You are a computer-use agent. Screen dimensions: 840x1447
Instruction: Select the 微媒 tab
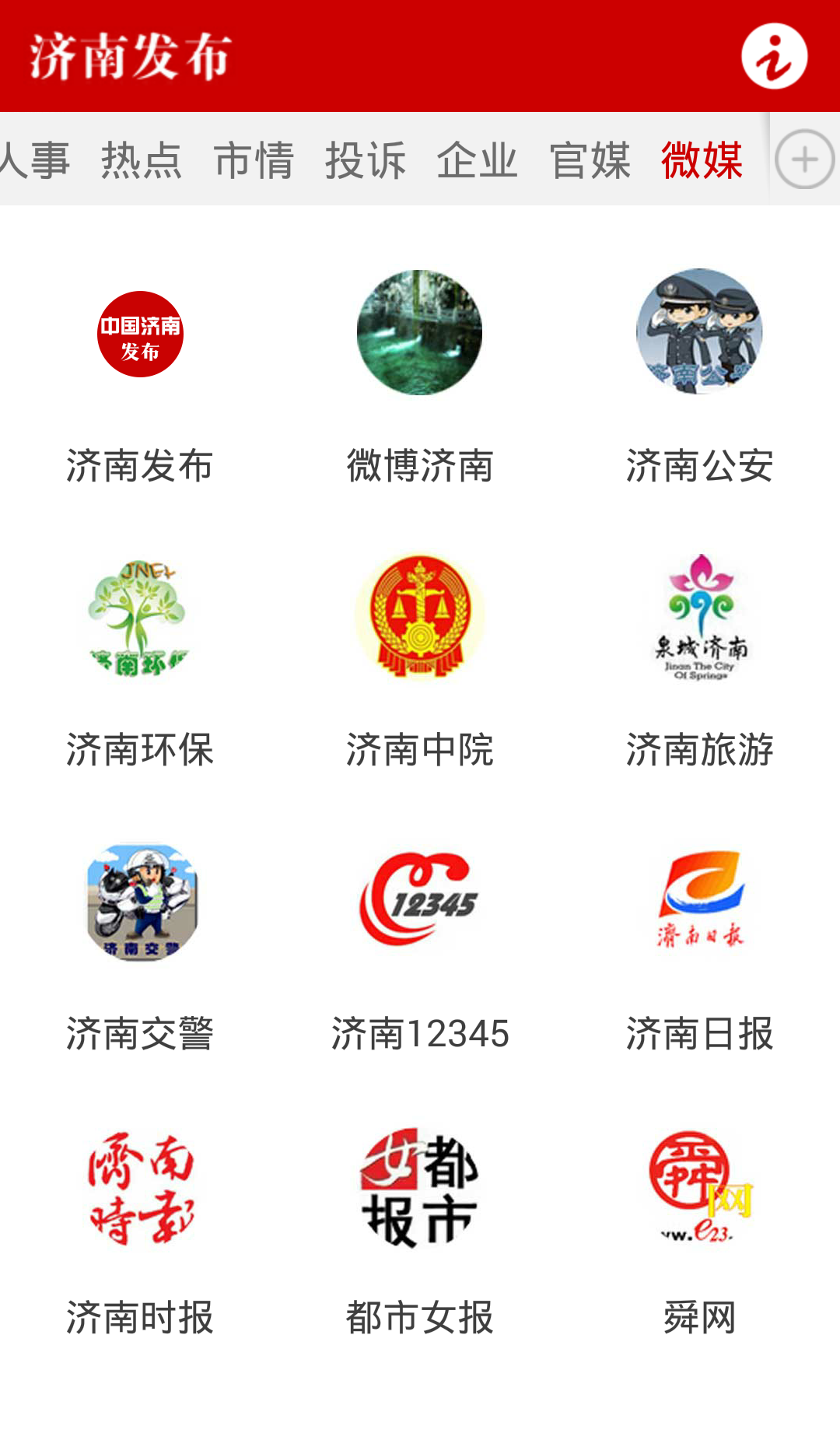pyautogui.click(x=702, y=160)
